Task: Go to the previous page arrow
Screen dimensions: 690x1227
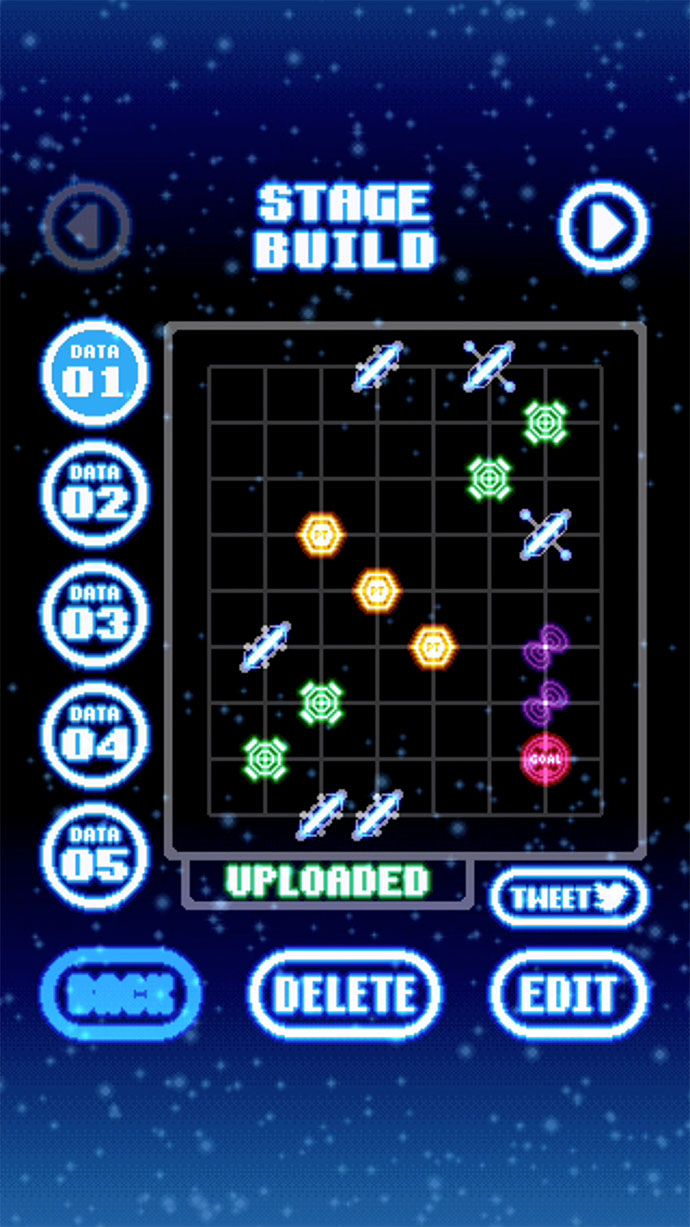Action: point(85,227)
